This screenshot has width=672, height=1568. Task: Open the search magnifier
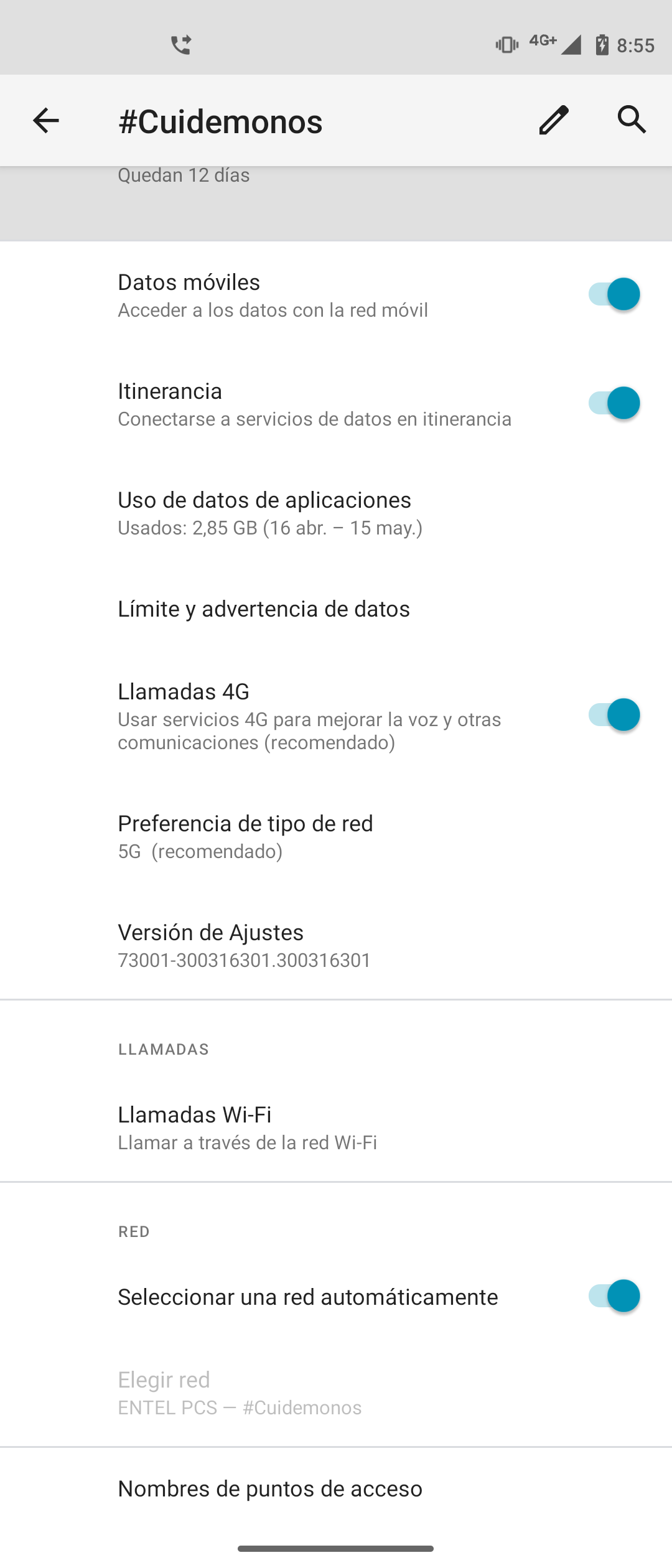(632, 119)
